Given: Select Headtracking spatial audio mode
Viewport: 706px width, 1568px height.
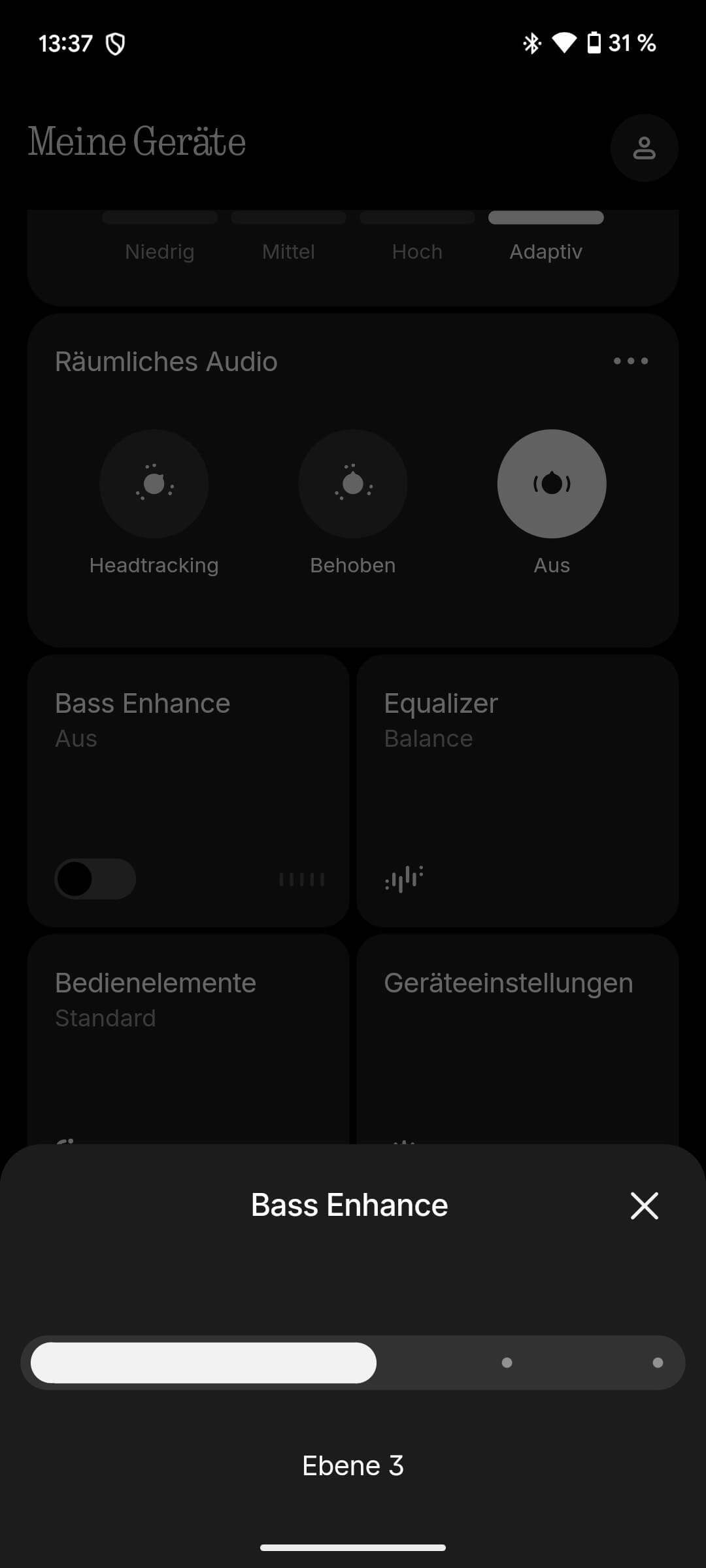Looking at the screenshot, I should (x=154, y=484).
